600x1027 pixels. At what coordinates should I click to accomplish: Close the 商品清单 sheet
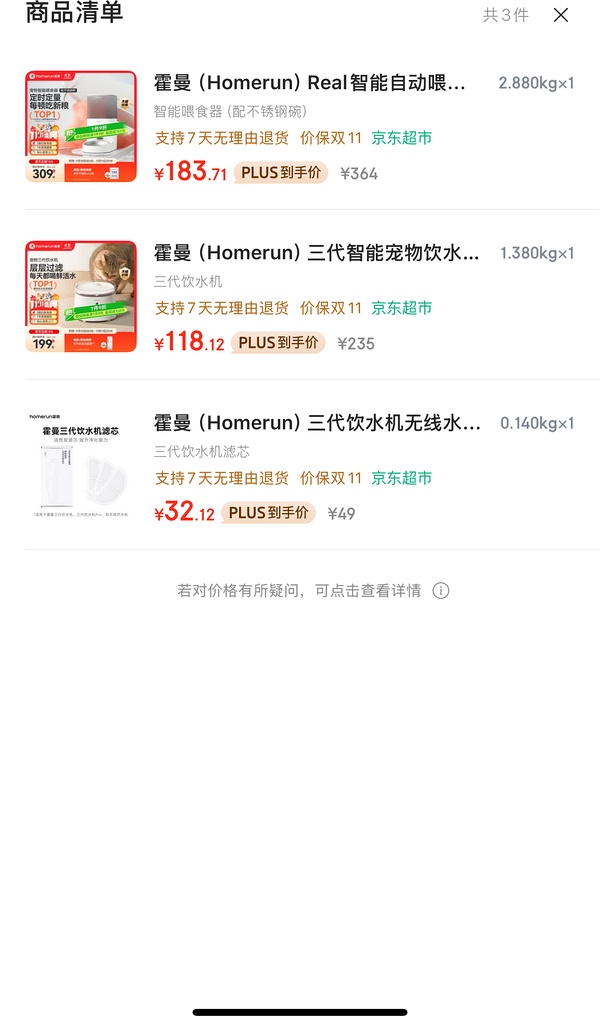point(561,15)
